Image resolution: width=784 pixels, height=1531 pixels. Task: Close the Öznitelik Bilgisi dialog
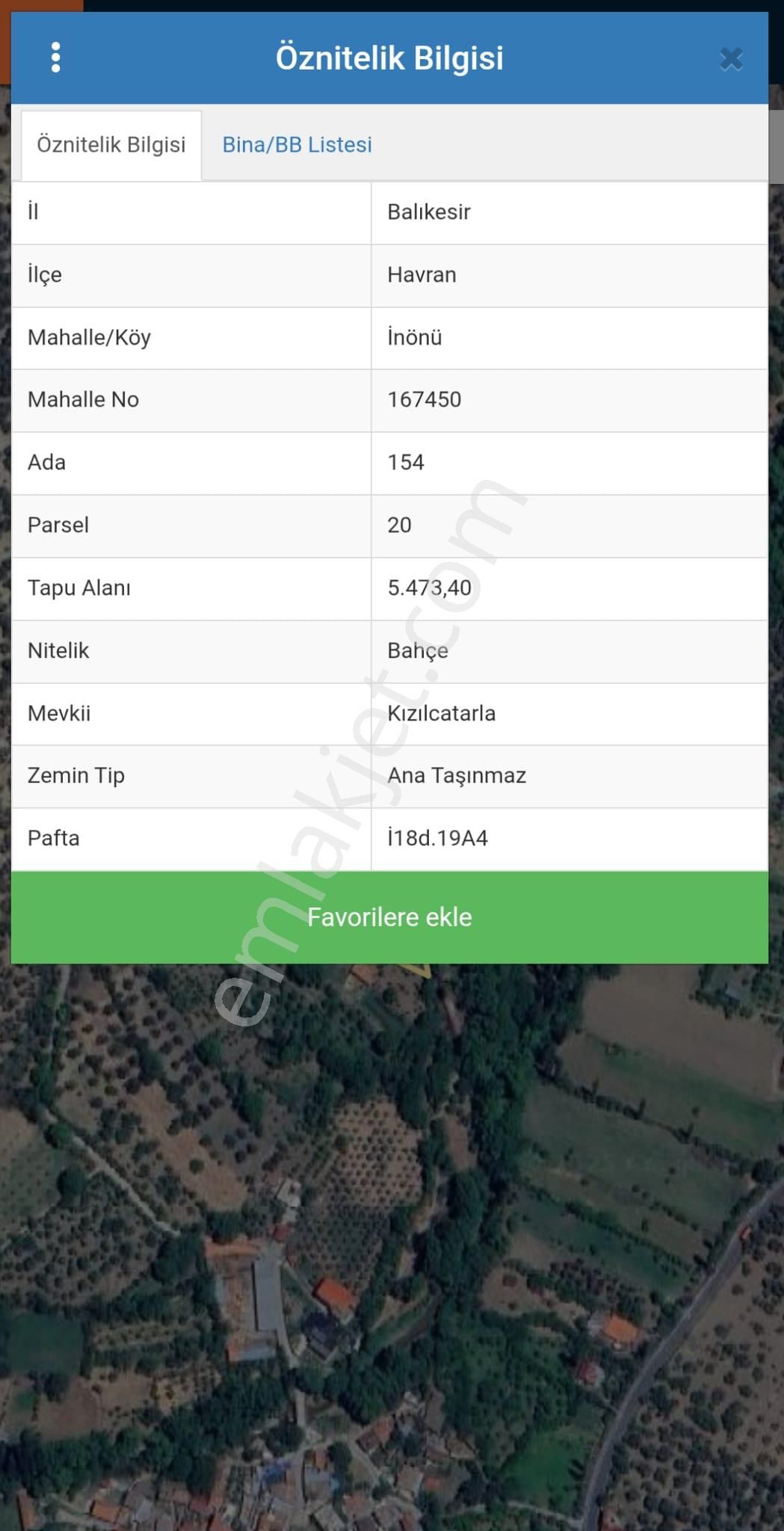(x=730, y=59)
